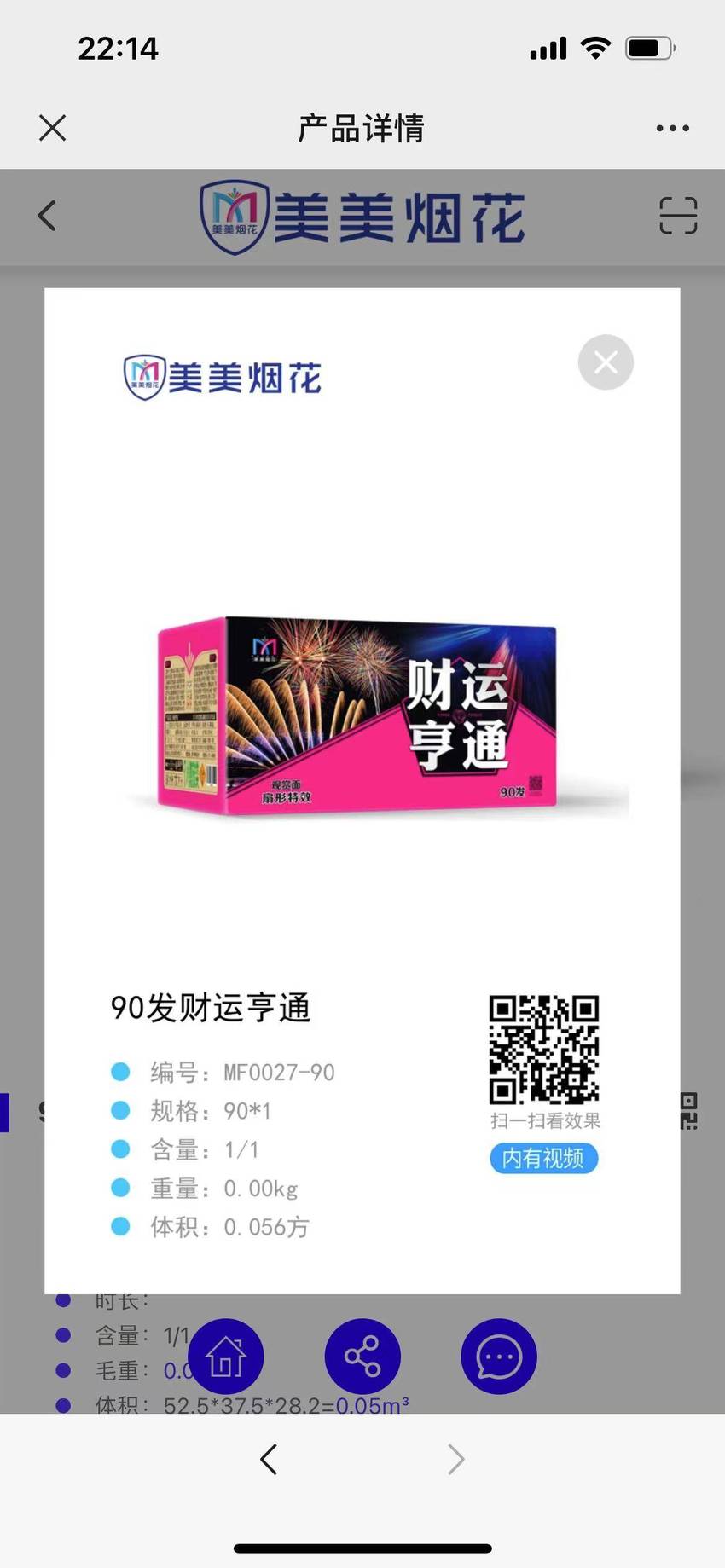Viewport: 725px width, 1568px height.
Task: Tap the 内有视频 button
Action: pos(544,1158)
